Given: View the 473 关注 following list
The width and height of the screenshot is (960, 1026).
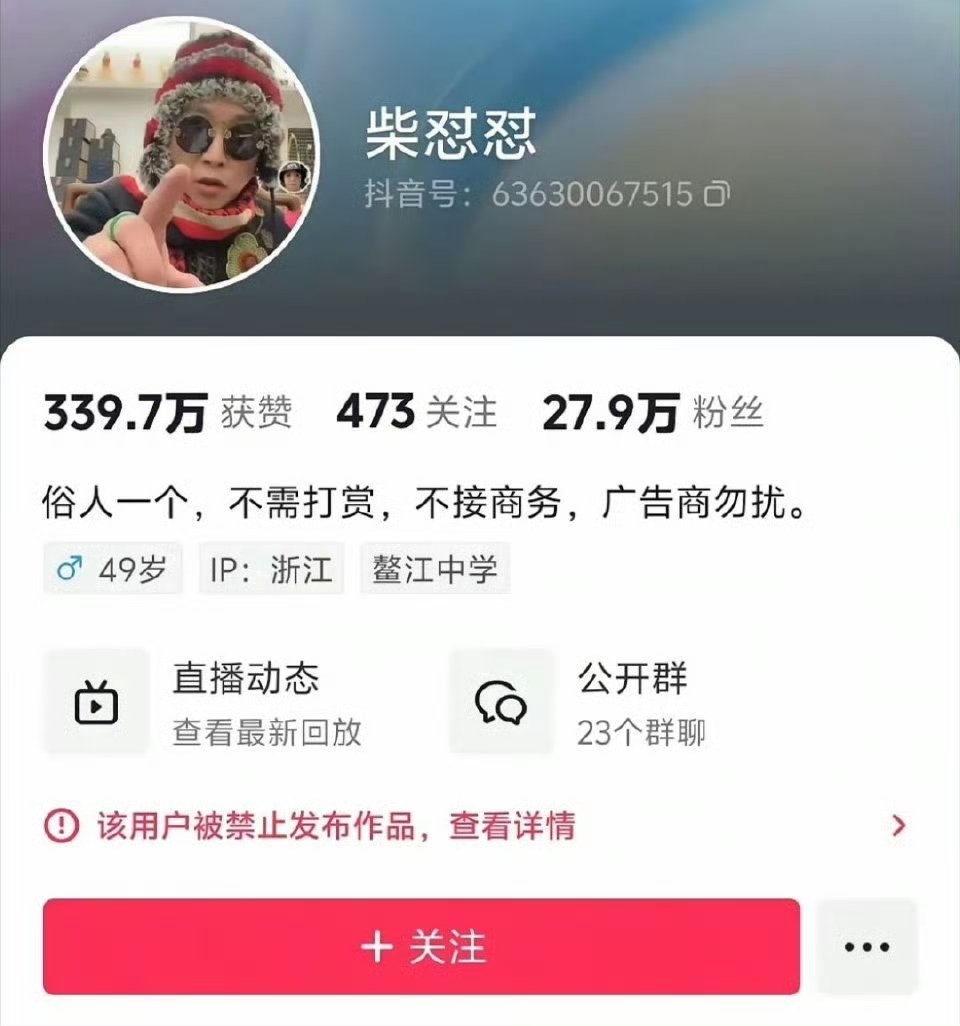Looking at the screenshot, I should point(416,413).
